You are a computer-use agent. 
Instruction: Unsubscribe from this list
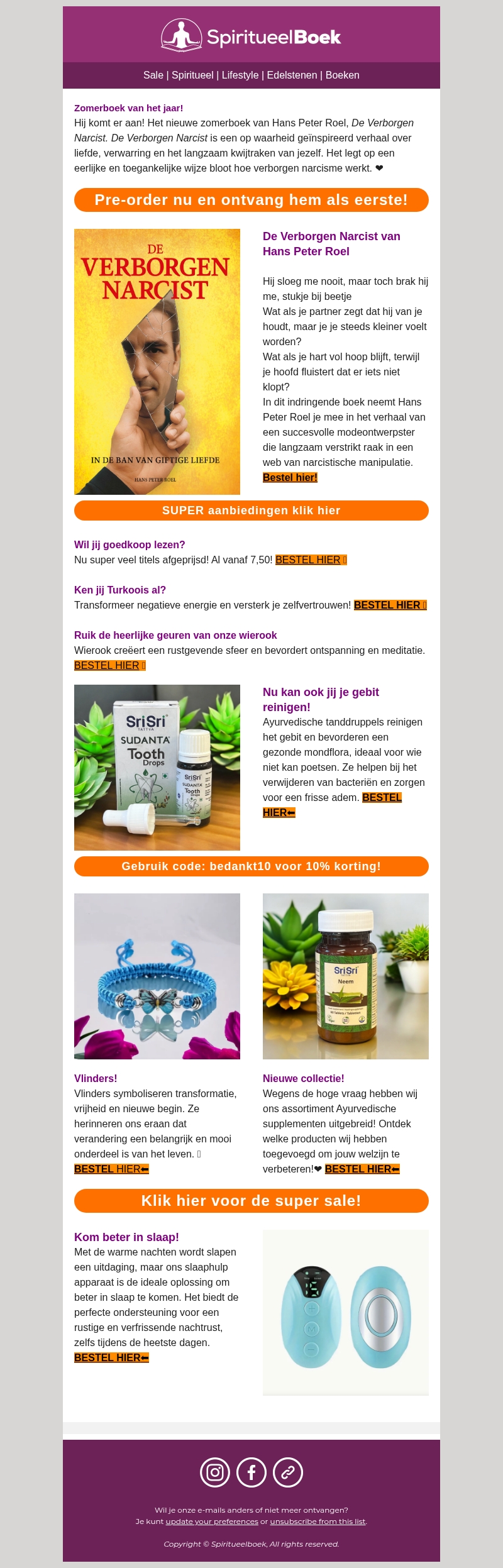[318, 1521]
